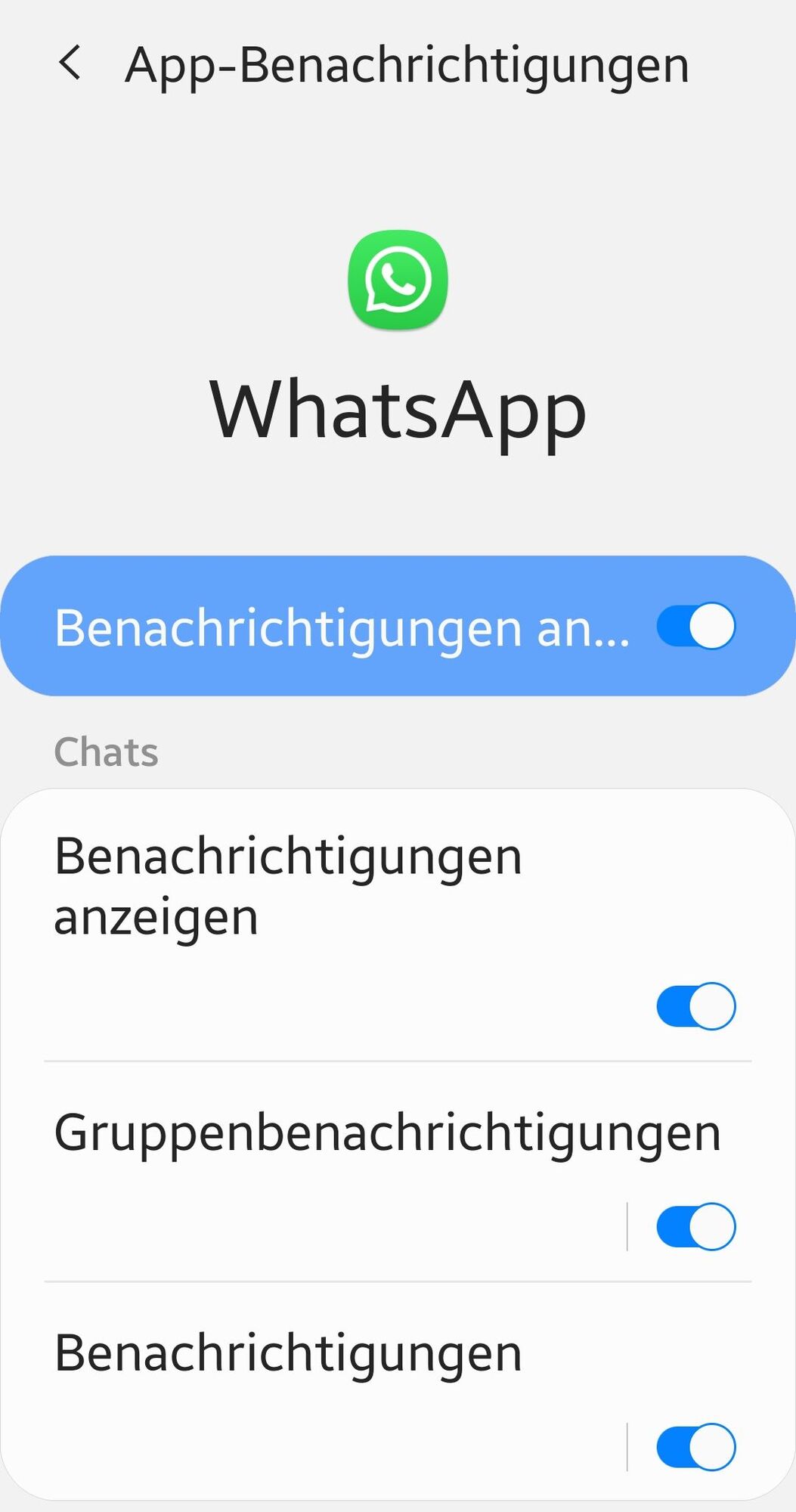Toggle off the Gruppenbenachrichtigungen switch
Viewport: 796px width, 1512px height.
tap(695, 1226)
